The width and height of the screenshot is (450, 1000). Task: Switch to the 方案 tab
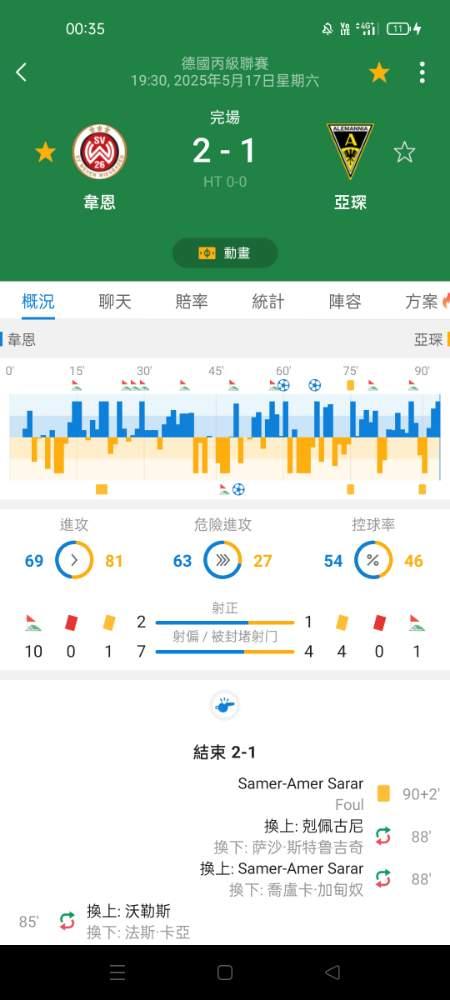click(426, 302)
